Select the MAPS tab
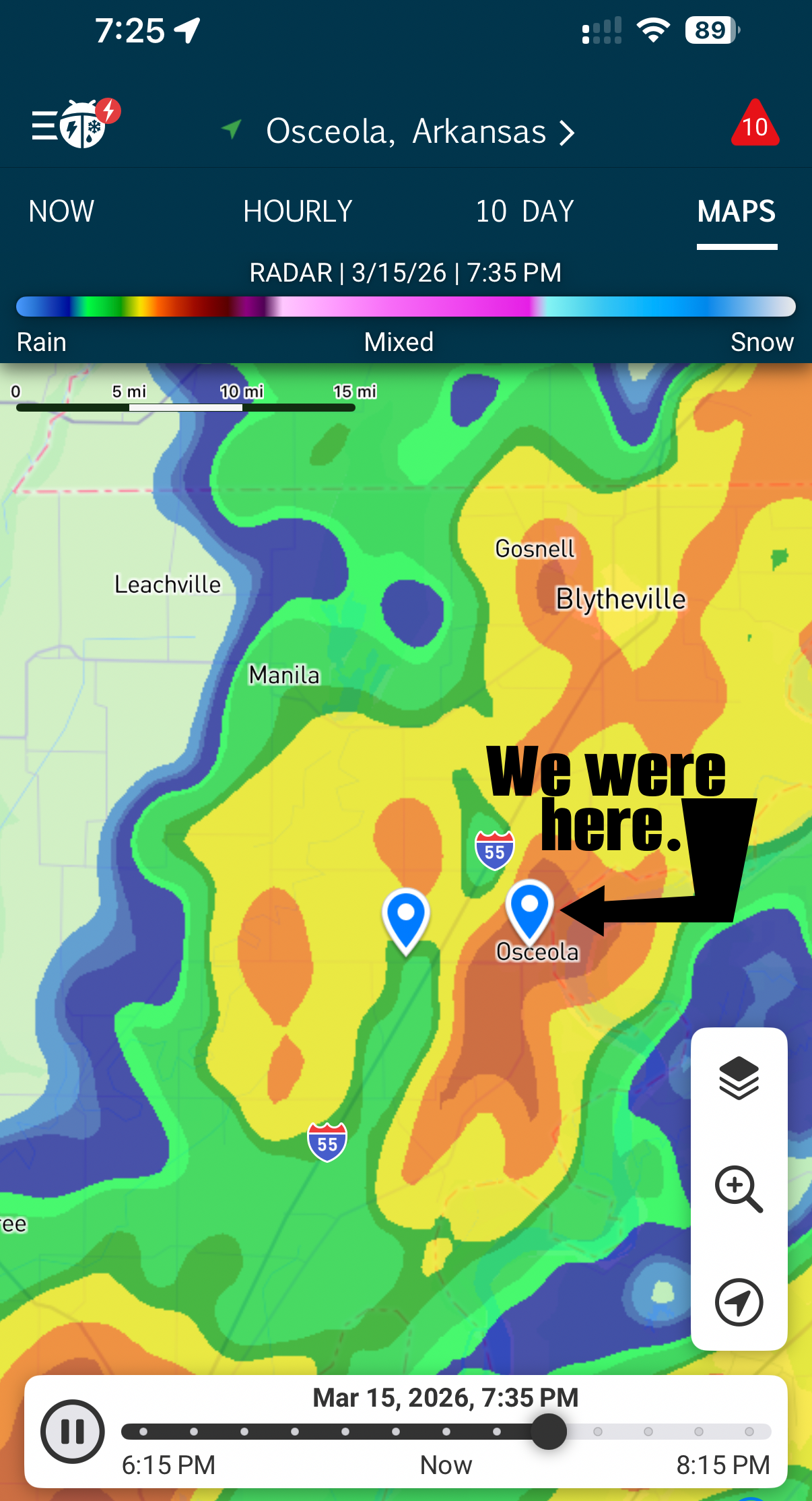812x1501 pixels. [x=736, y=212]
